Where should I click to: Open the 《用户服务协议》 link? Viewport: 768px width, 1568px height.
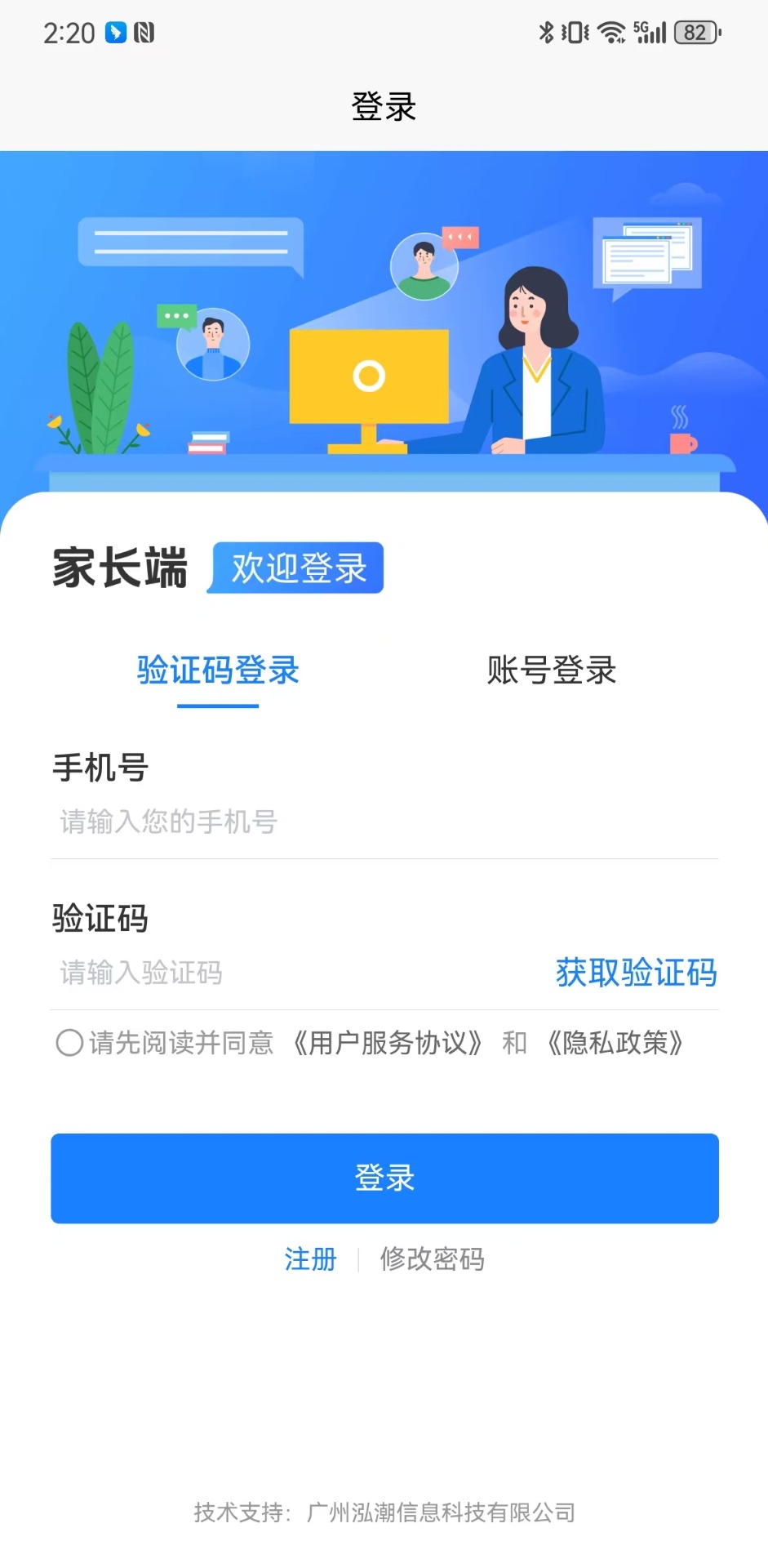point(388,1043)
